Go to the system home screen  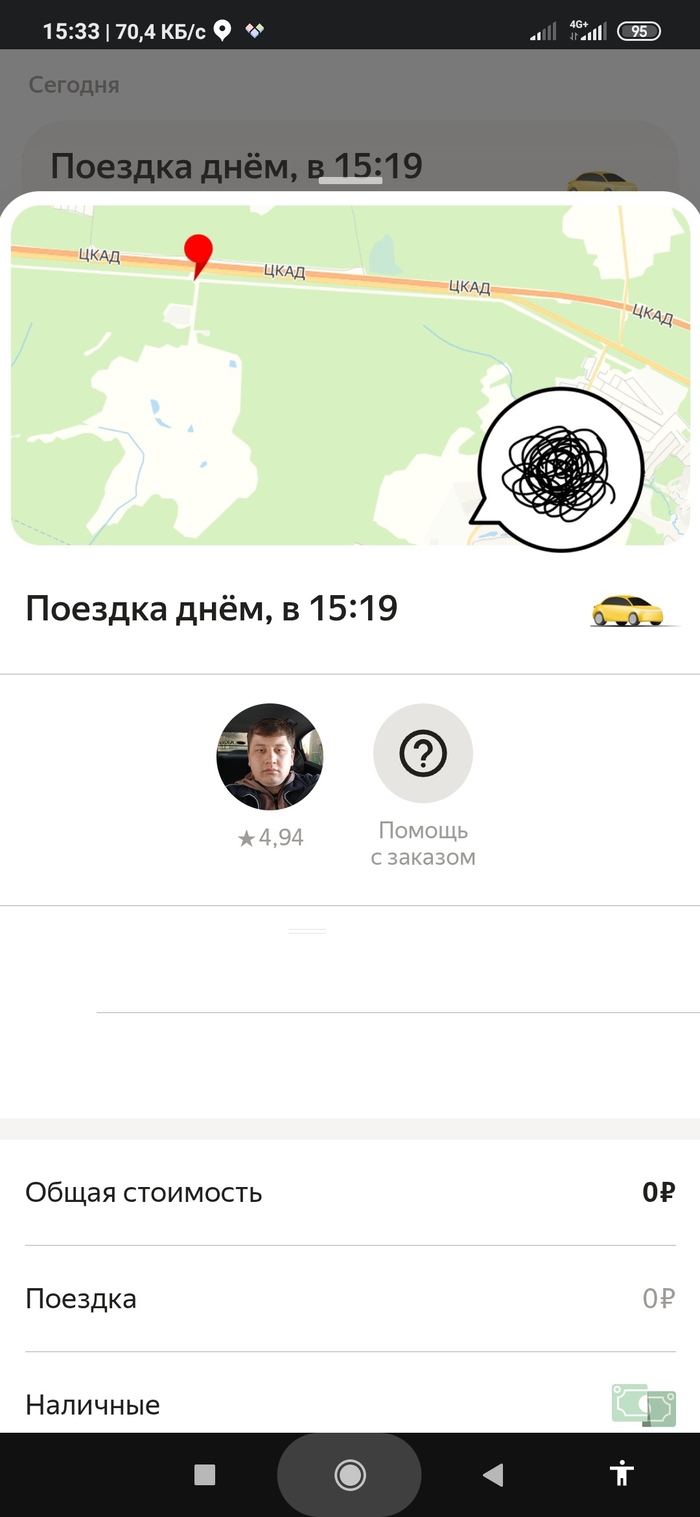pyautogui.click(x=349, y=1474)
